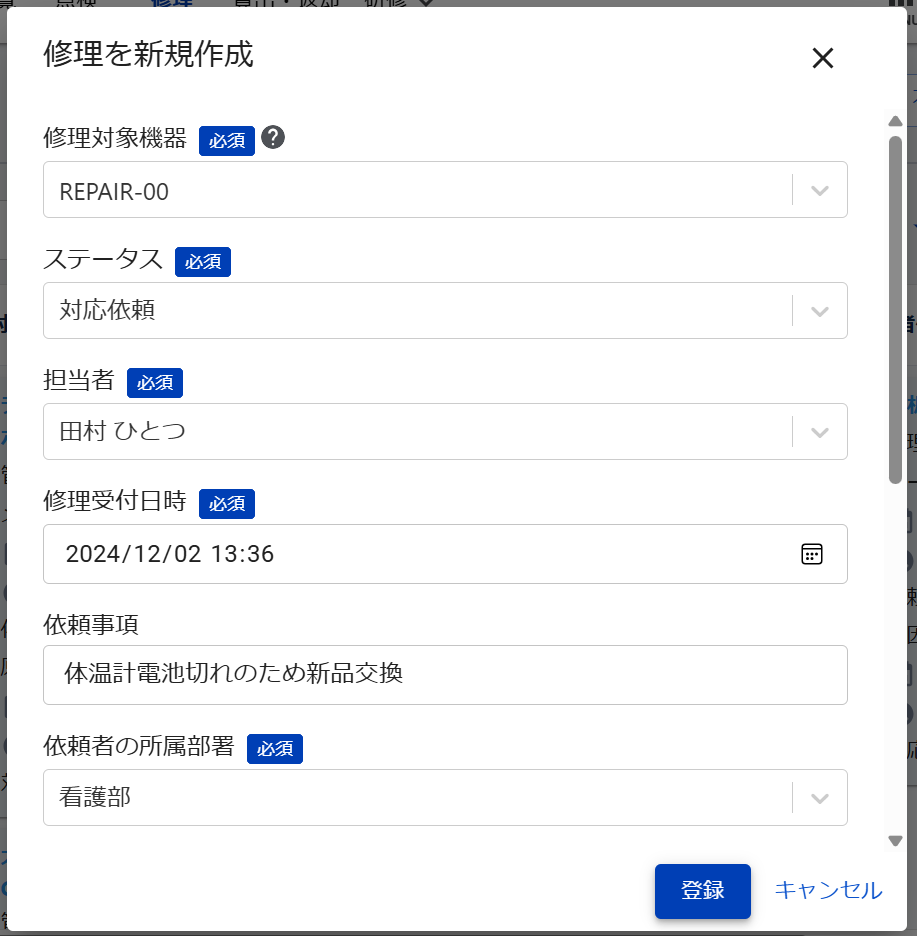Cancel with the キャンセル link

(x=828, y=890)
